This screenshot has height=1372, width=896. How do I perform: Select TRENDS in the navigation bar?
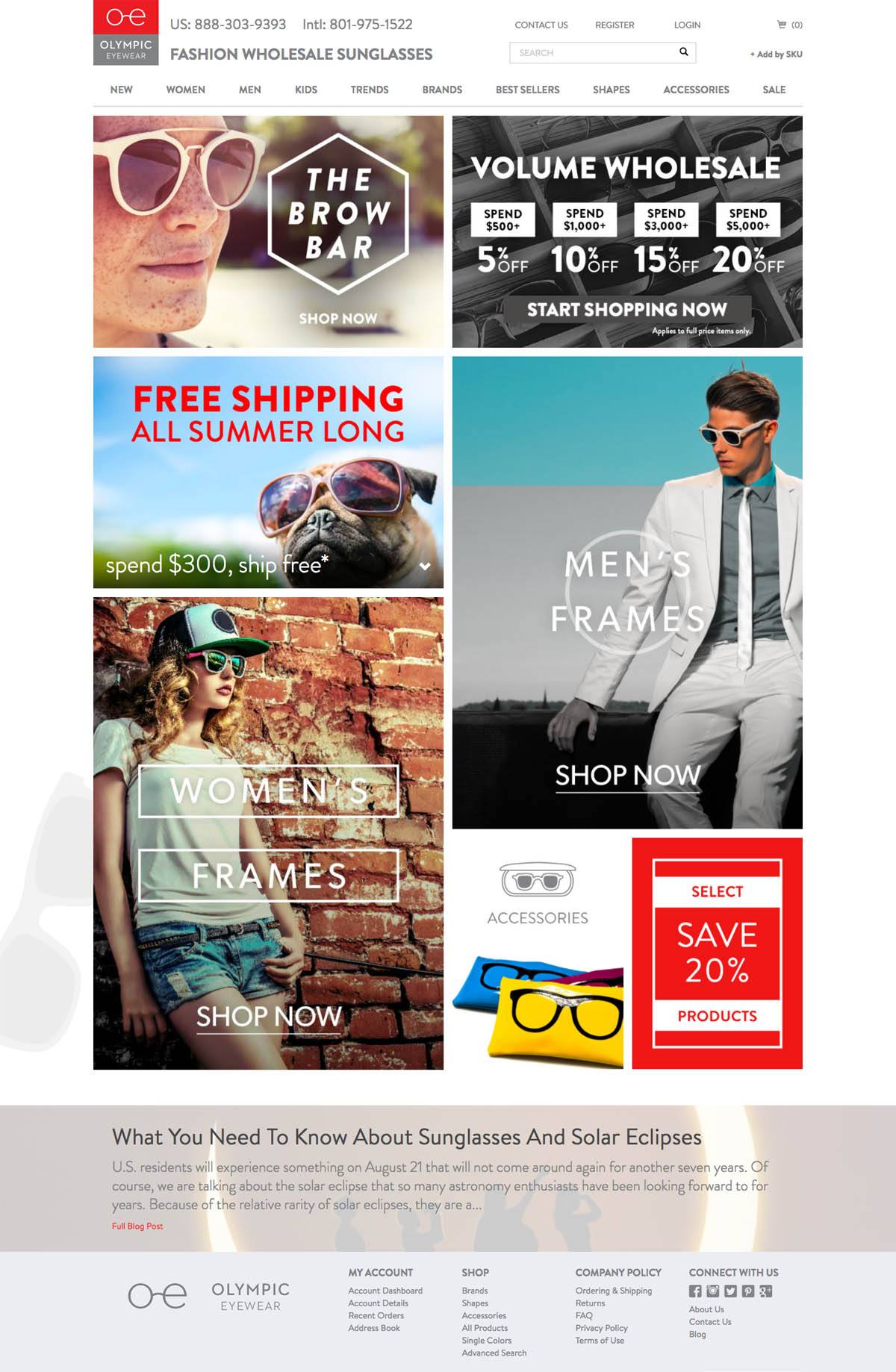[370, 90]
